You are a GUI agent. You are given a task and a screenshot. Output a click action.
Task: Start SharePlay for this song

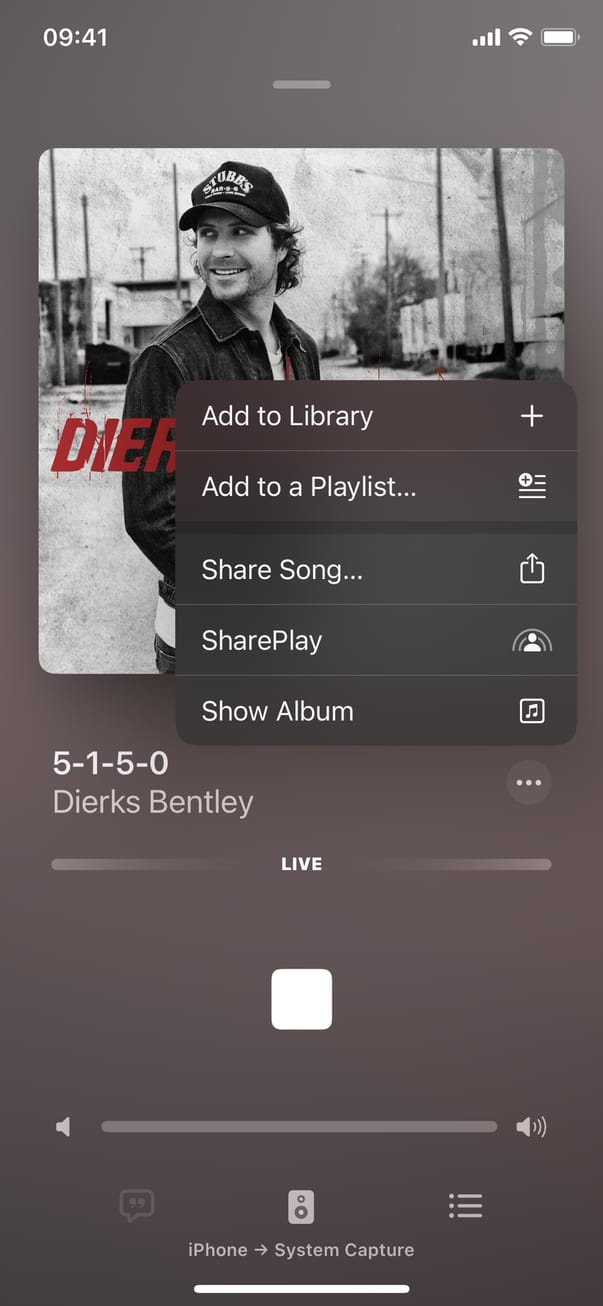375,640
